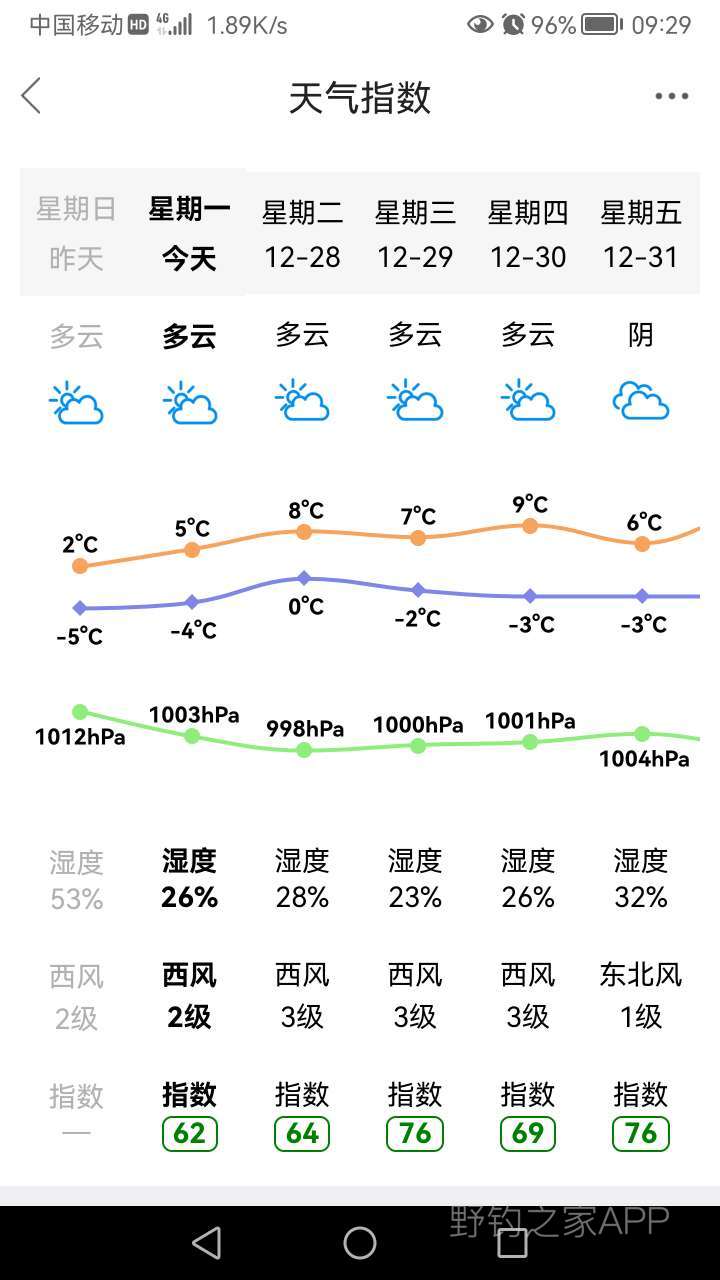Go to the system home screen
Image resolution: width=720 pixels, height=1280 pixels.
point(360,1243)
